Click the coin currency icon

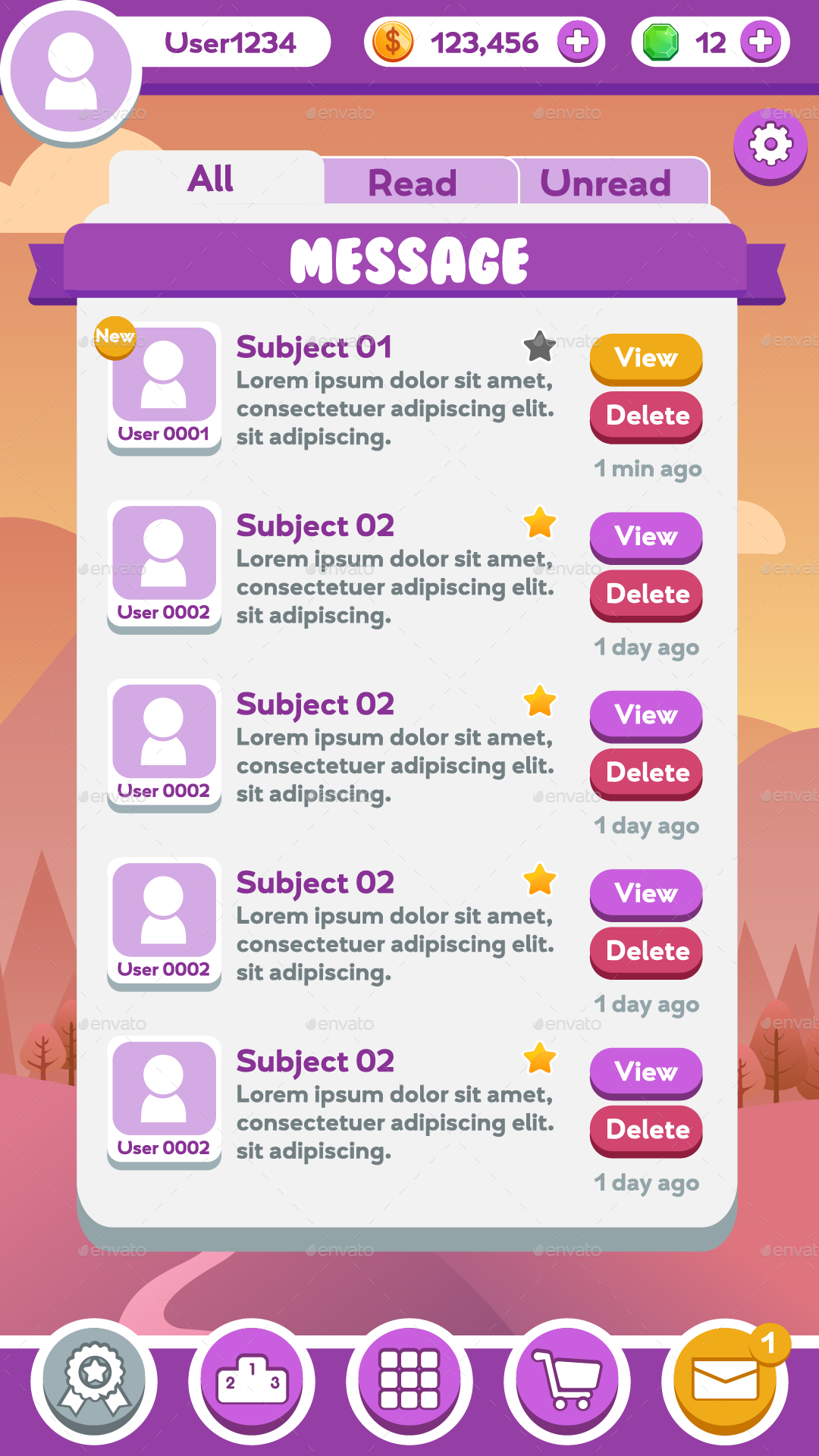point(392,43)
